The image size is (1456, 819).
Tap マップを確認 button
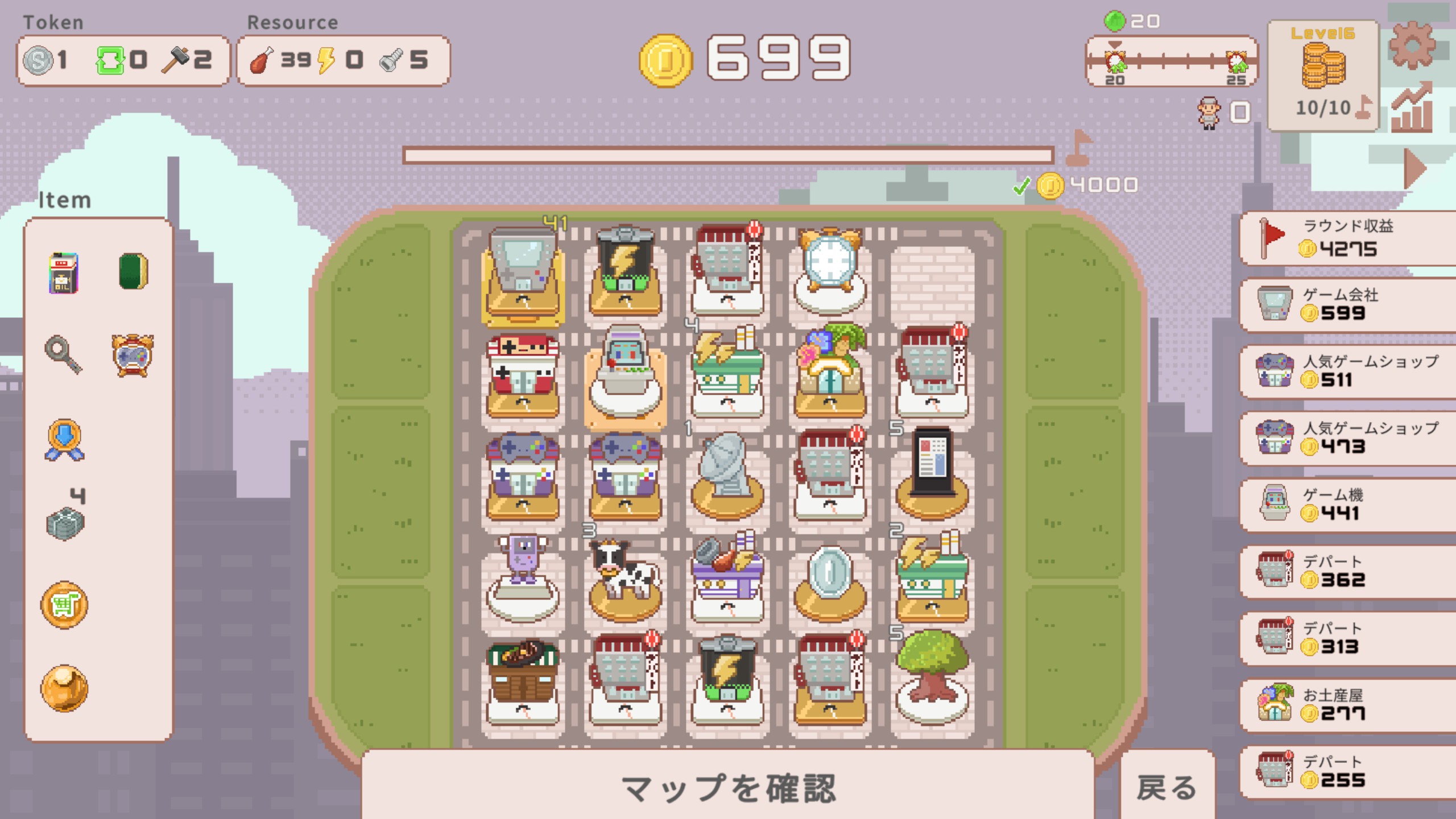coord(728,787)
